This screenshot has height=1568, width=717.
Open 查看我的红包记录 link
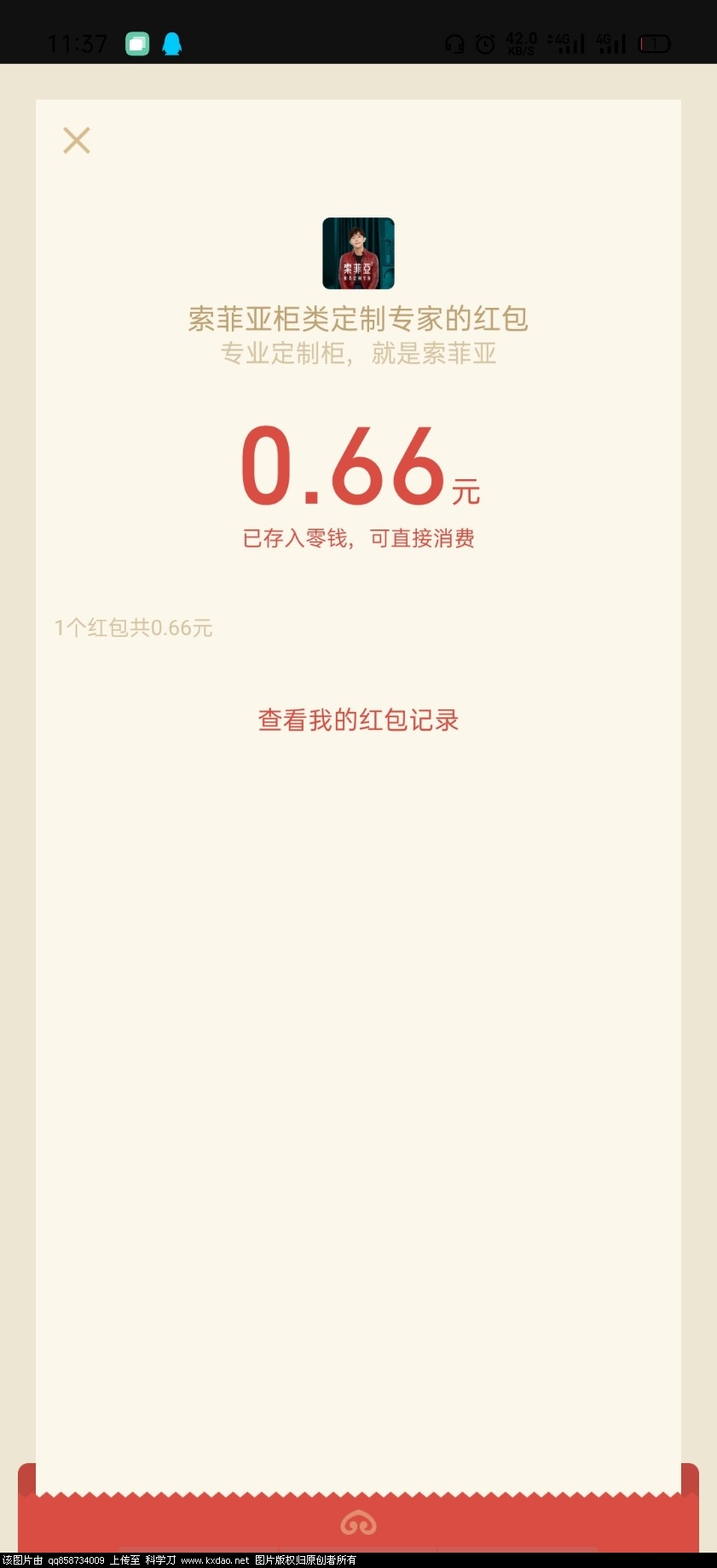358,720
